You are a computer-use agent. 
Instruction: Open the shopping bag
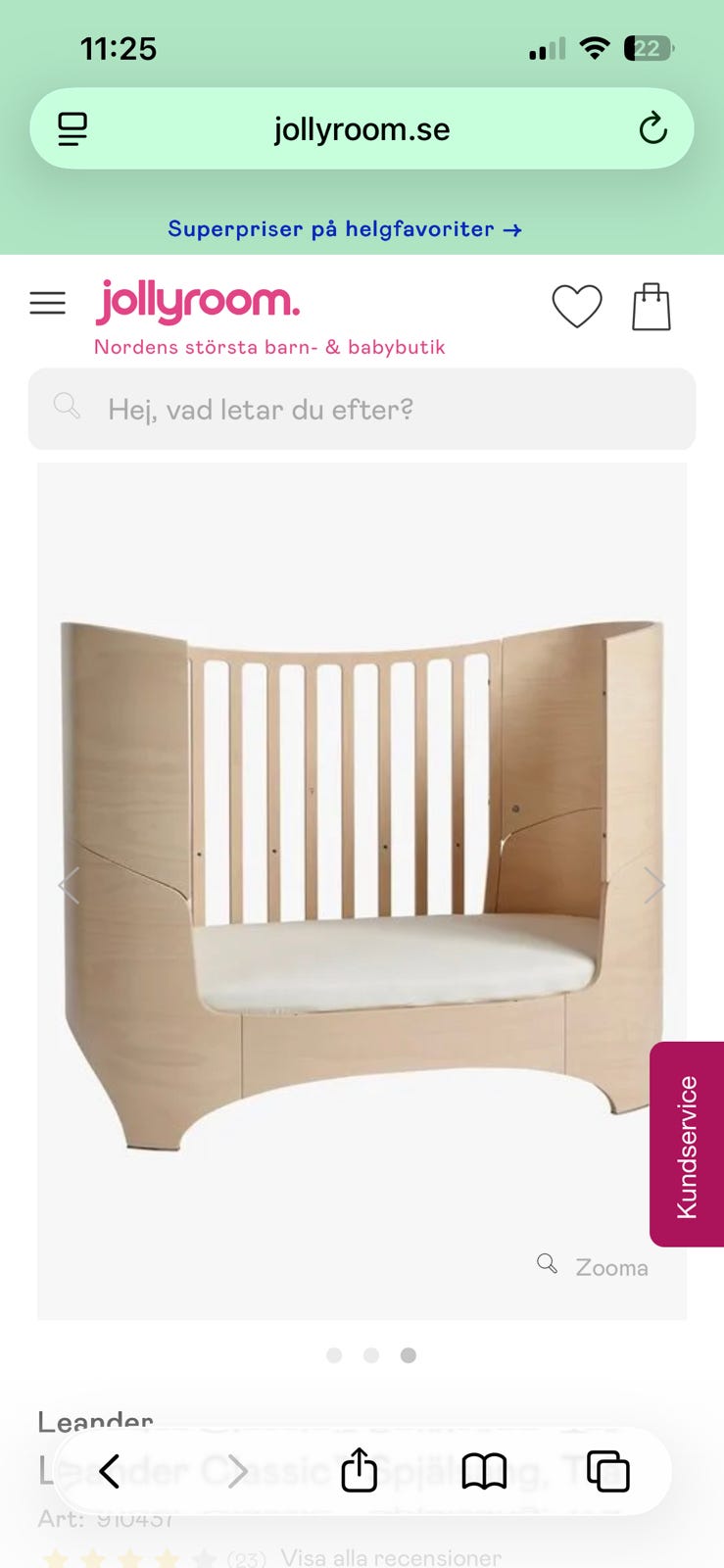pyautogui.click(x=651, y=307)
